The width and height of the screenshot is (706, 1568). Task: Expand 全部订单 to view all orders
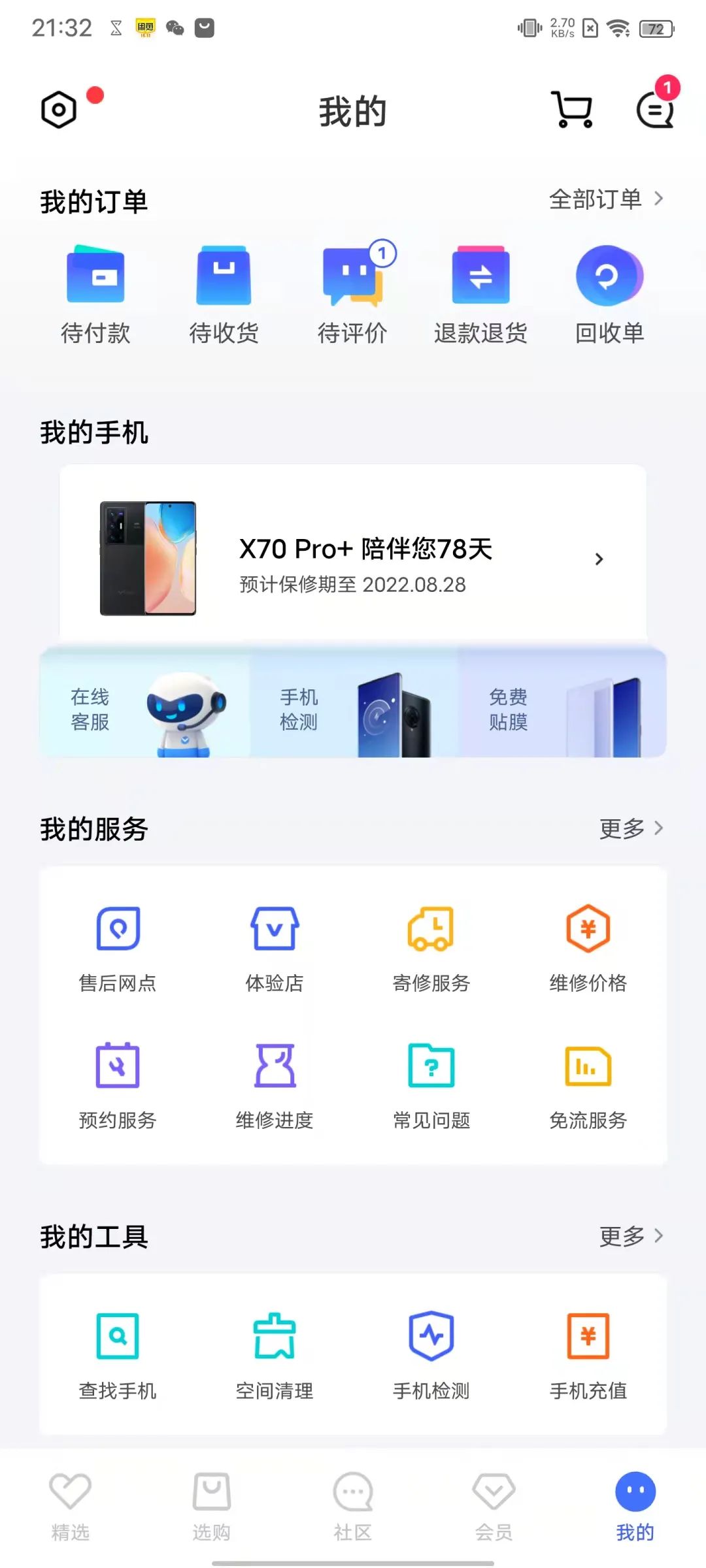pos(605,199)
